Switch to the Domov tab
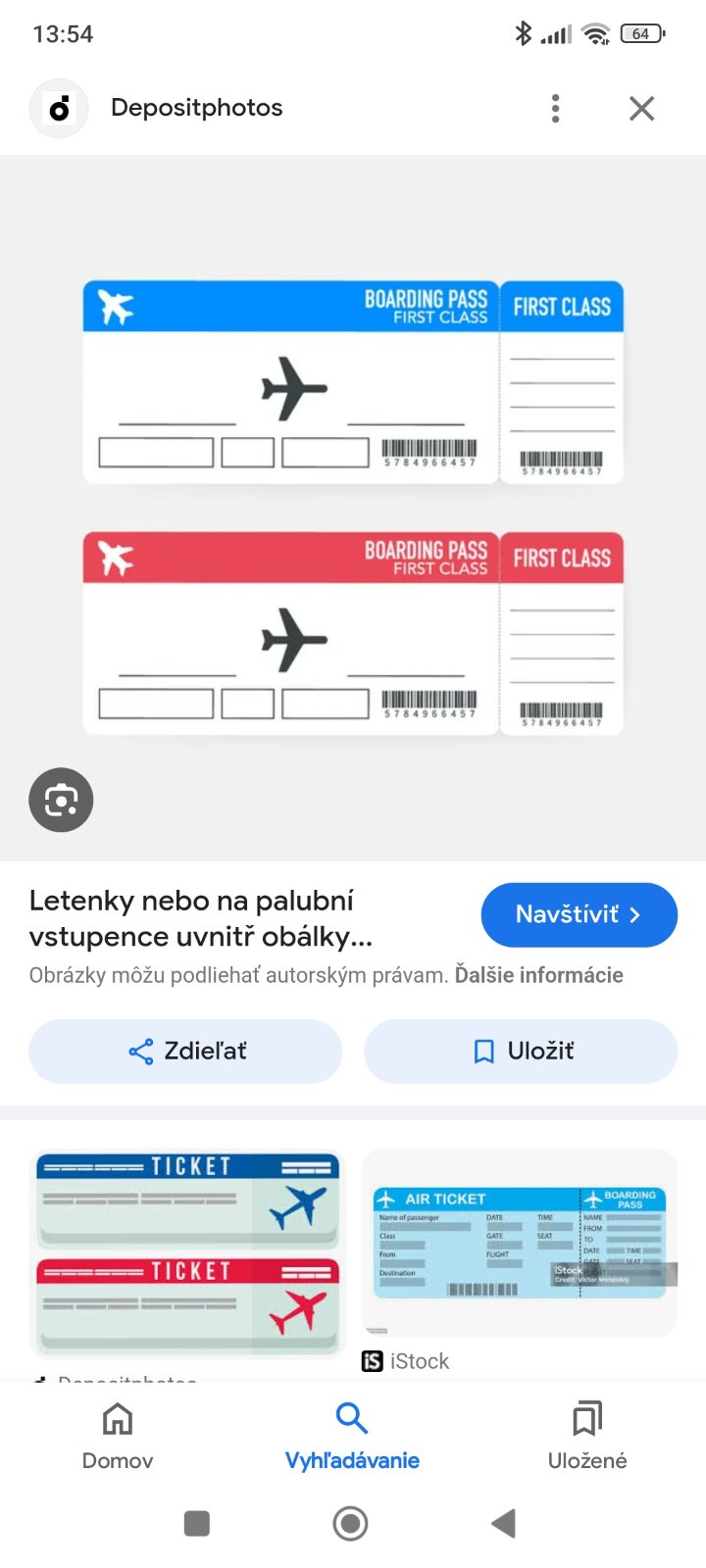This screenshot has height=1568, width=706. coord(118,1436)
